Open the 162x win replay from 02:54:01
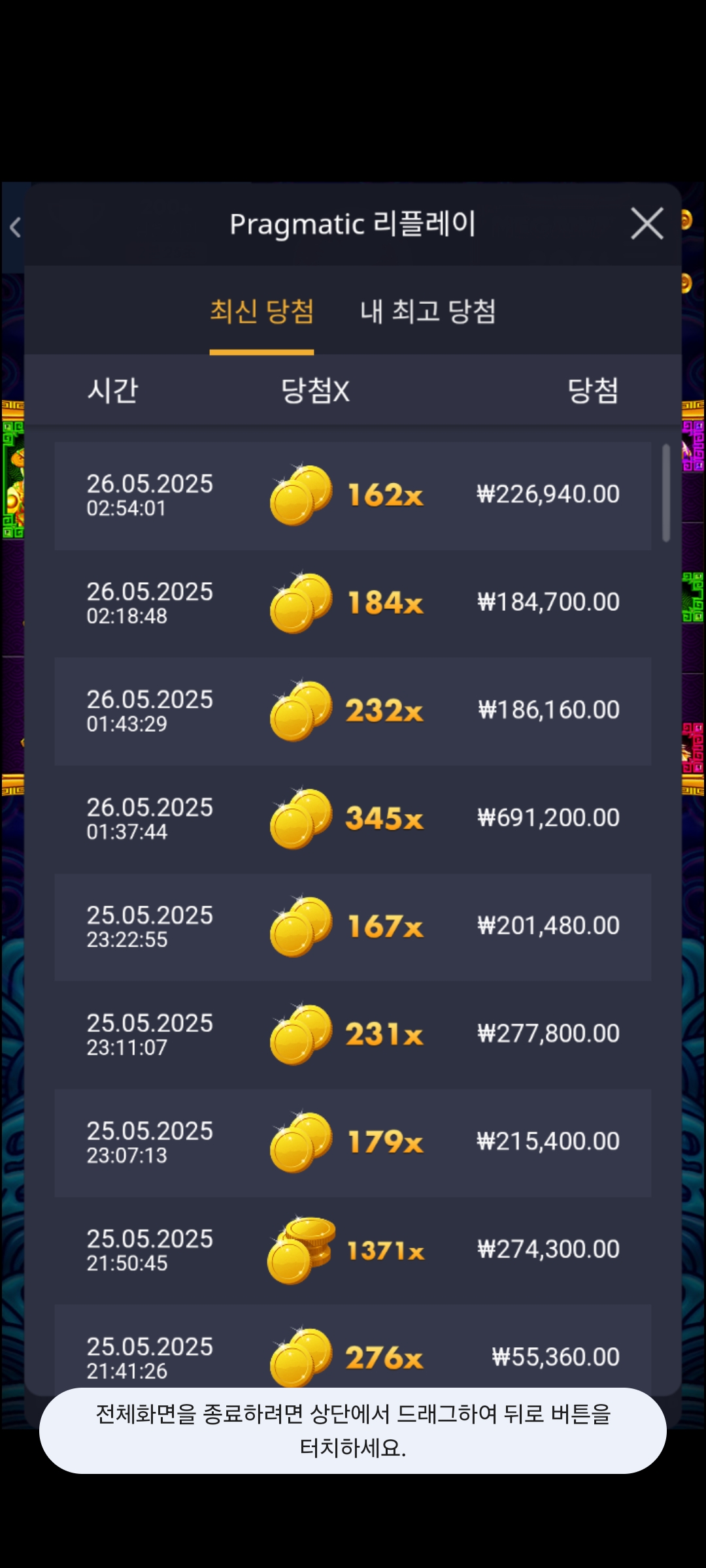The image size is (706, 1568). pyautogui.click(x=352, y=496)
